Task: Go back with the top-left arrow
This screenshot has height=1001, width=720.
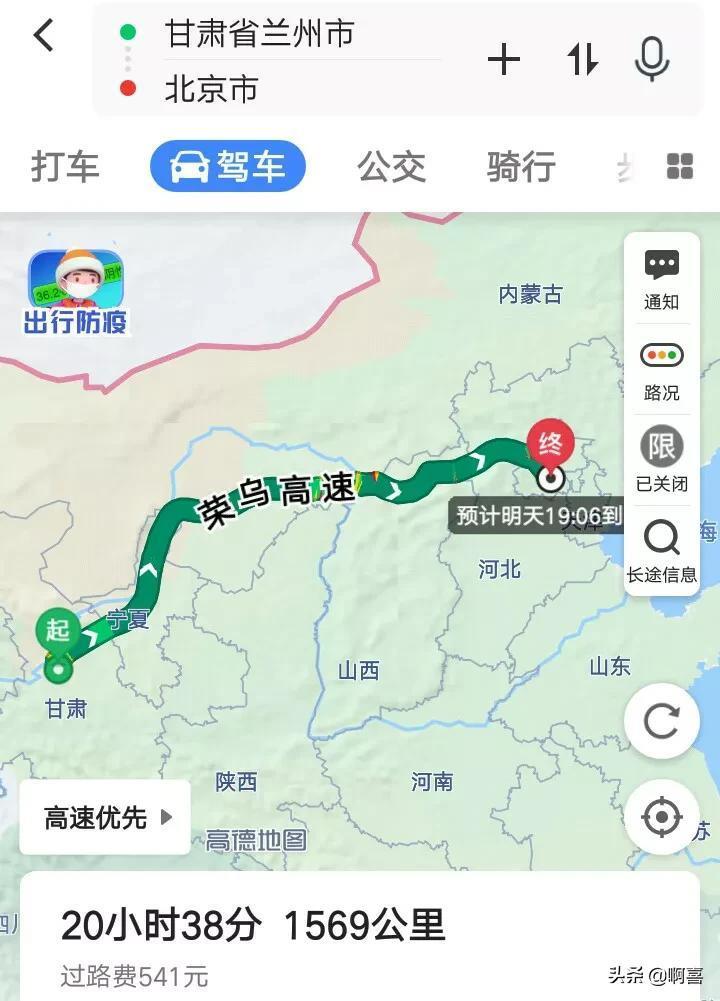Action: [x=42, y=36]
